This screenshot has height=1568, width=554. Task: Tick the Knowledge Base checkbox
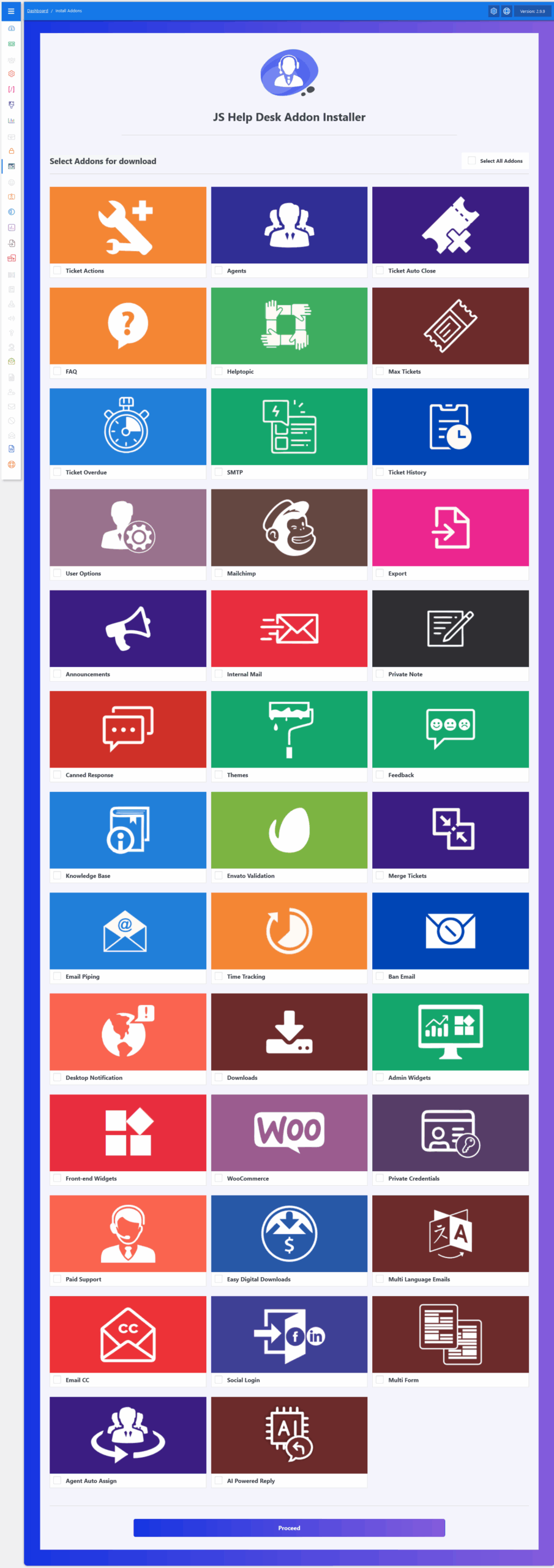tap(57, 876)
